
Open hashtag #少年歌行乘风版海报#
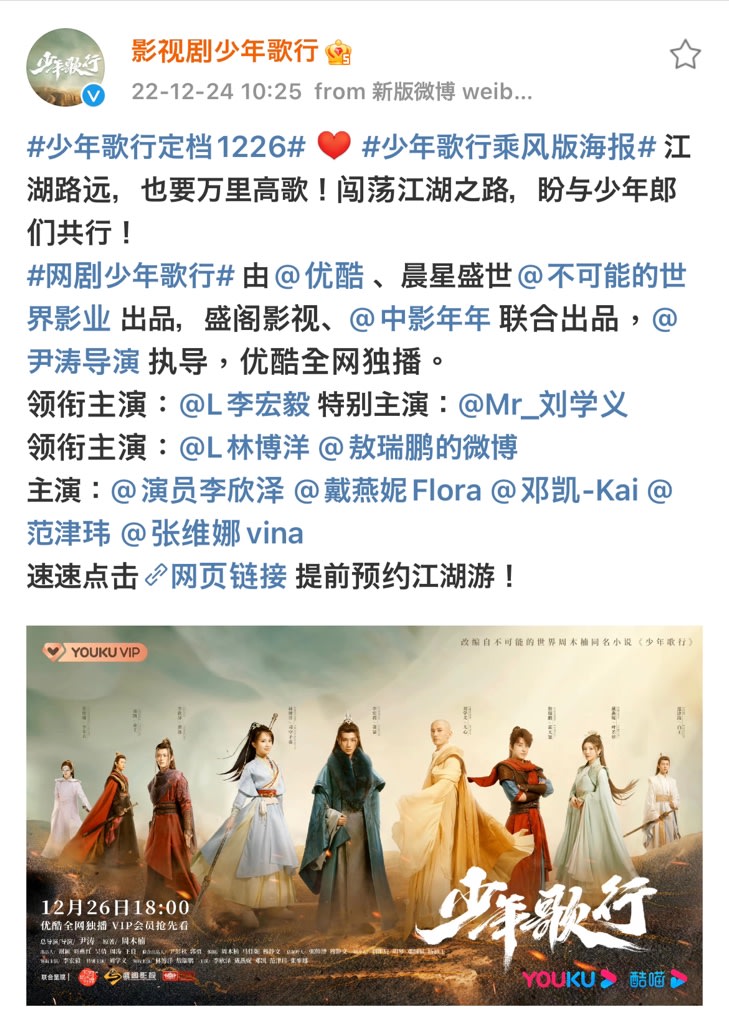pyautogui.click(x=508, y=147)
